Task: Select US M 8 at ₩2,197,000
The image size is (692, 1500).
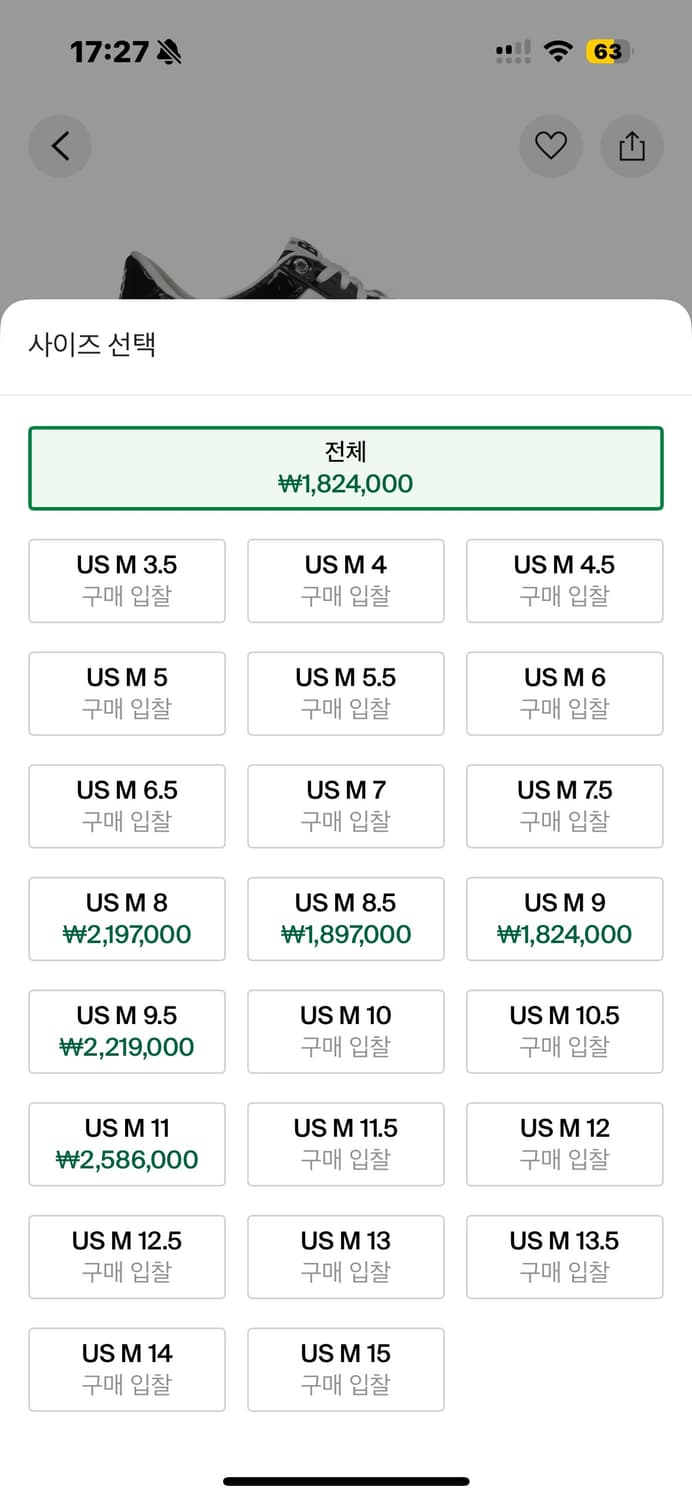Action: [x=127, y=918]
